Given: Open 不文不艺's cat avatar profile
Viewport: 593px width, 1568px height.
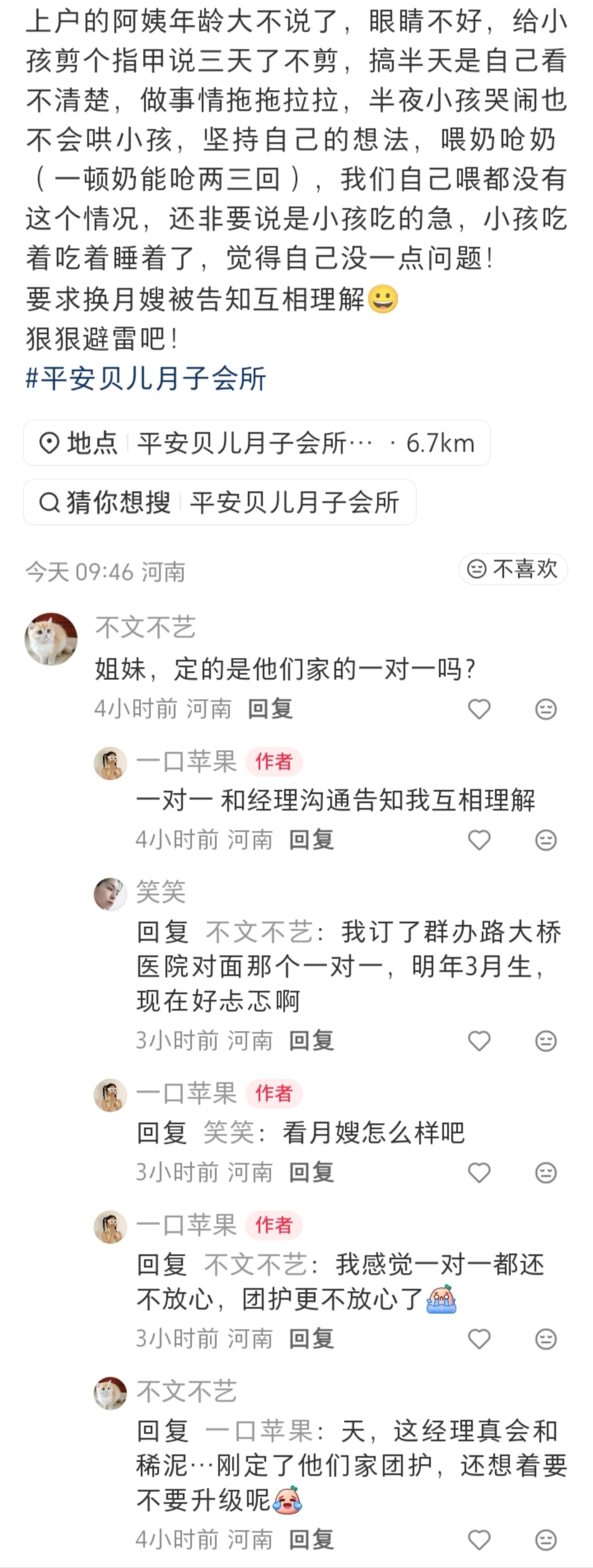Looking at the screenshot, I should click(x=51, y=639).
